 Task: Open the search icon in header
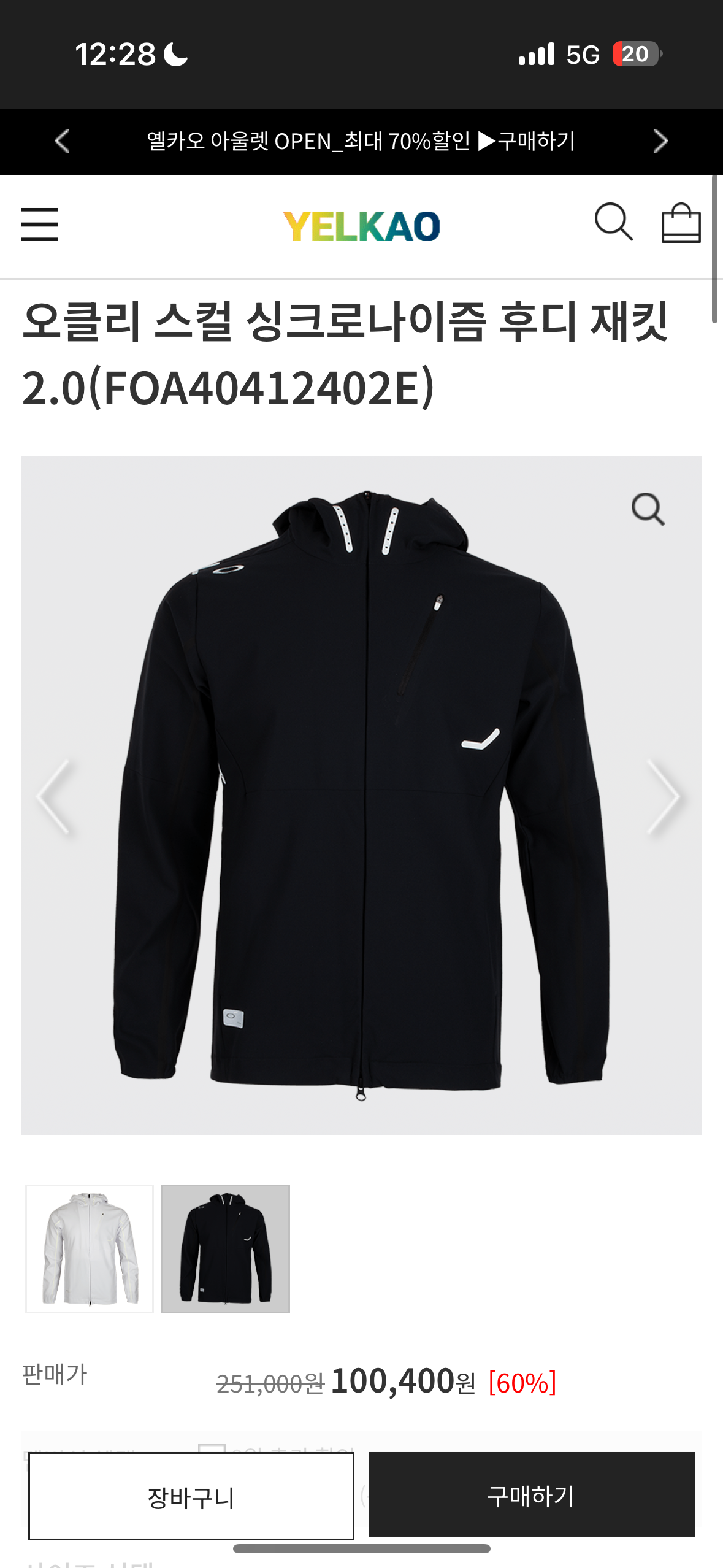[x=613, y=222]
